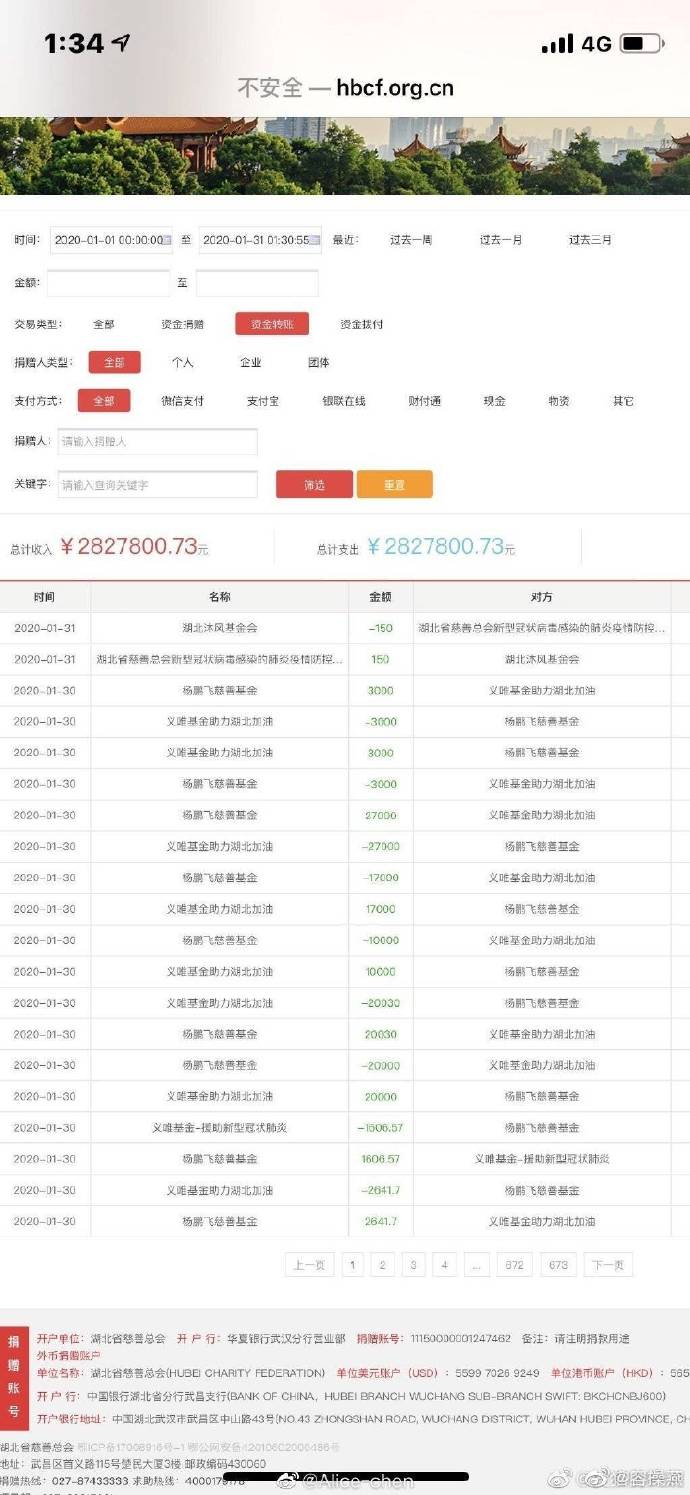
Task: Pick 银联在线 as payment method
Action: tap(343, 401)
